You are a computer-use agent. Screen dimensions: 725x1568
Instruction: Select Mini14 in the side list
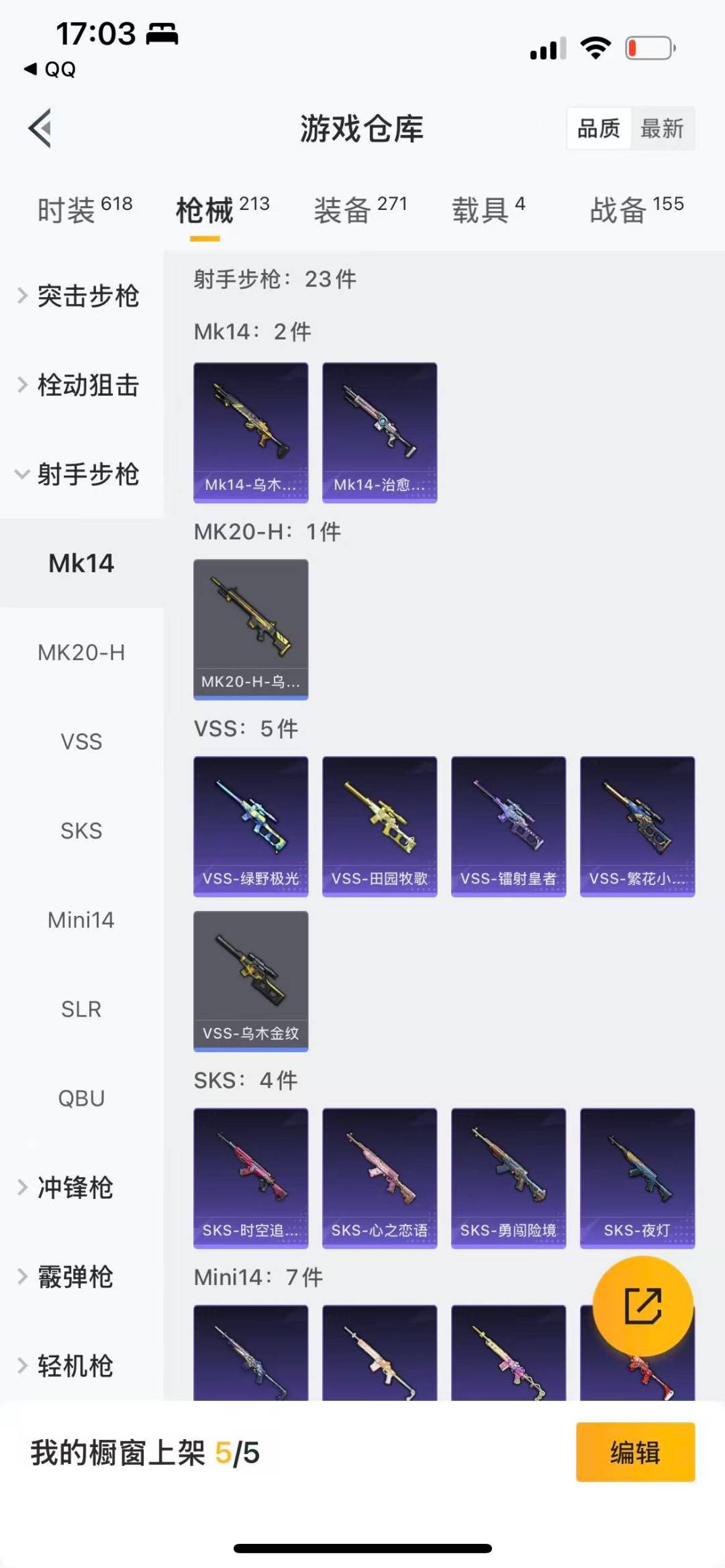(81, 920)
